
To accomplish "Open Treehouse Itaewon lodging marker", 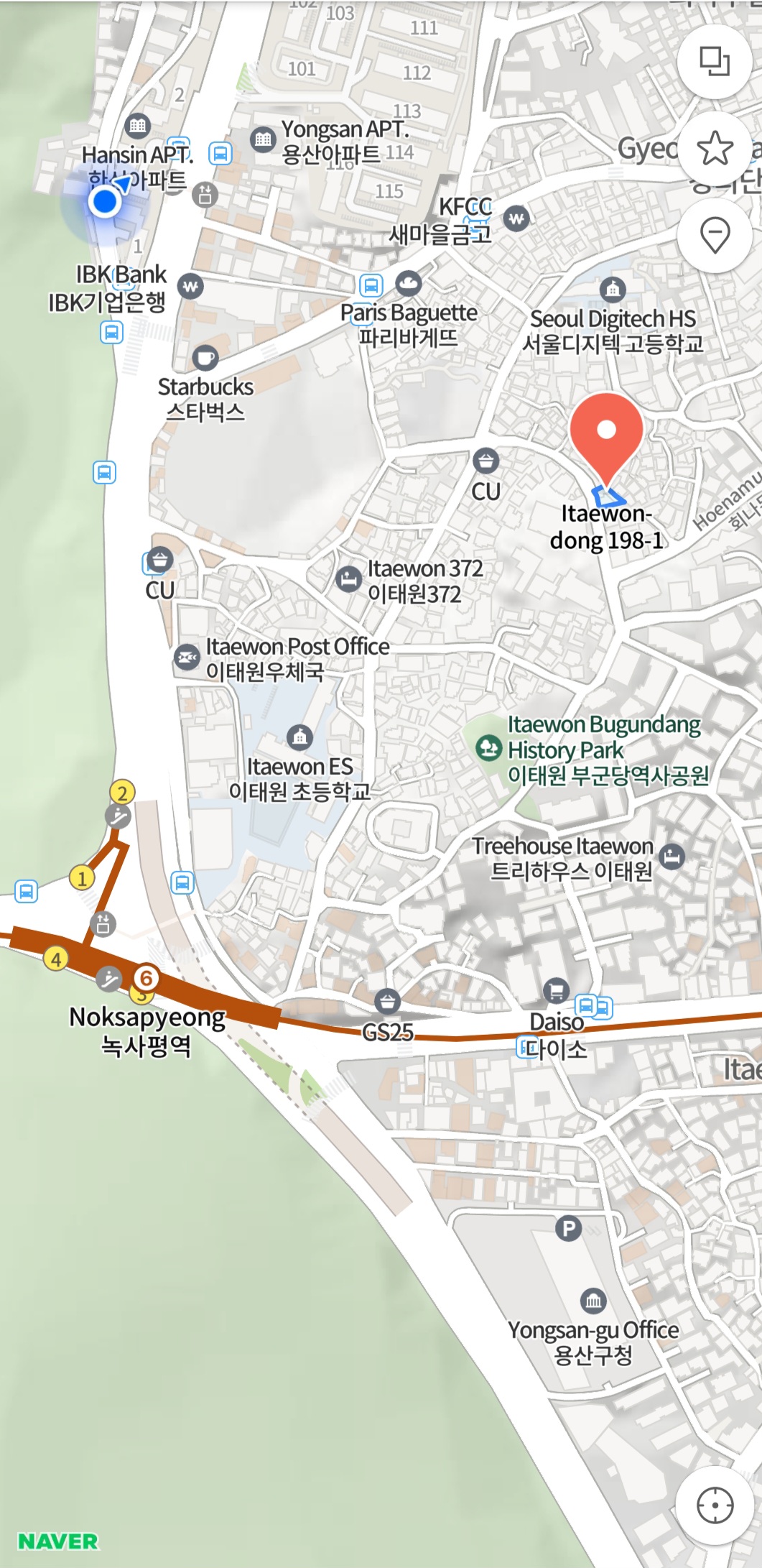I will click(x=672, y=857).
